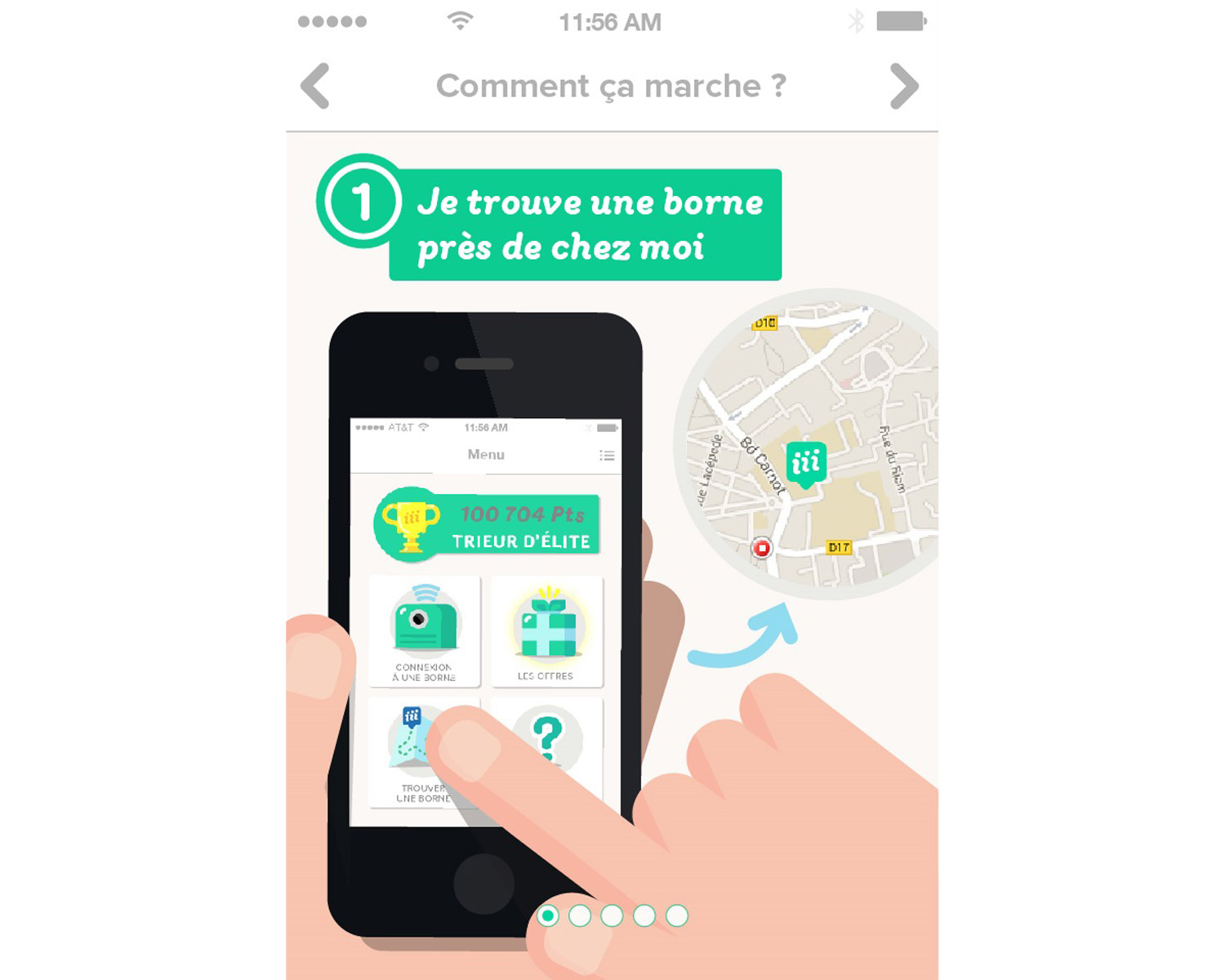Open the fourth page indicator dot
1225x980 pixels.
click(644, 915)
